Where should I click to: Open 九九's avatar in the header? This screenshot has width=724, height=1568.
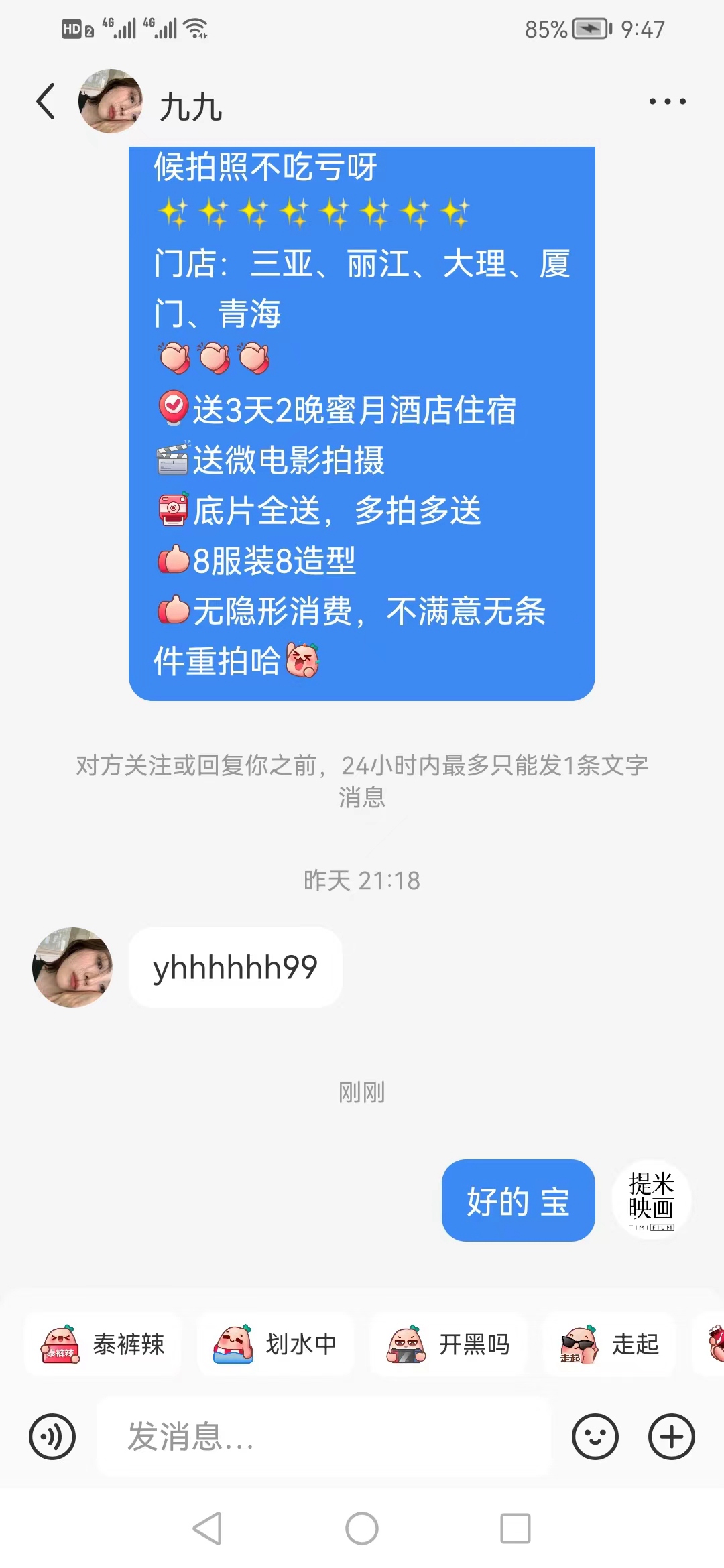point(111,101)
